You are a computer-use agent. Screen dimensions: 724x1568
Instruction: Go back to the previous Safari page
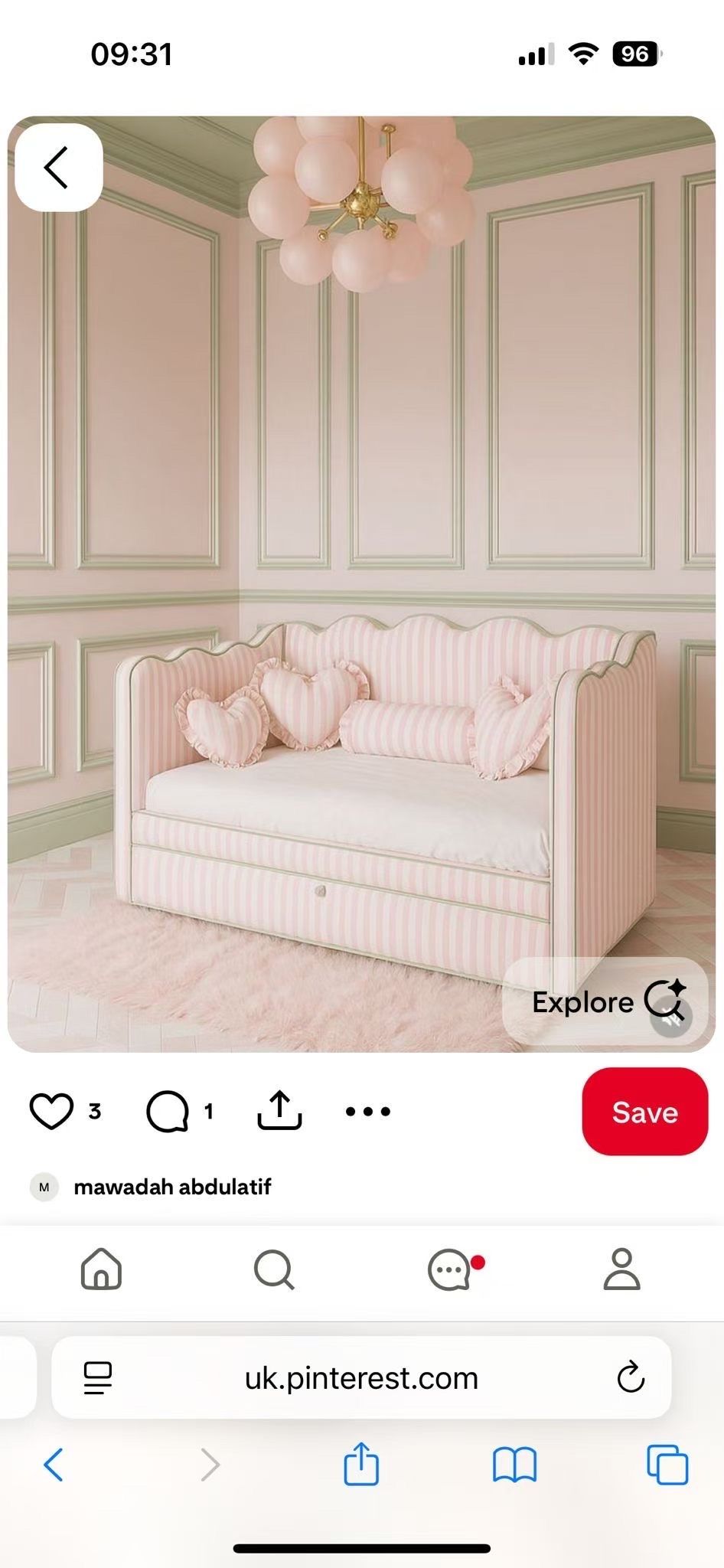coord(54,1465)
